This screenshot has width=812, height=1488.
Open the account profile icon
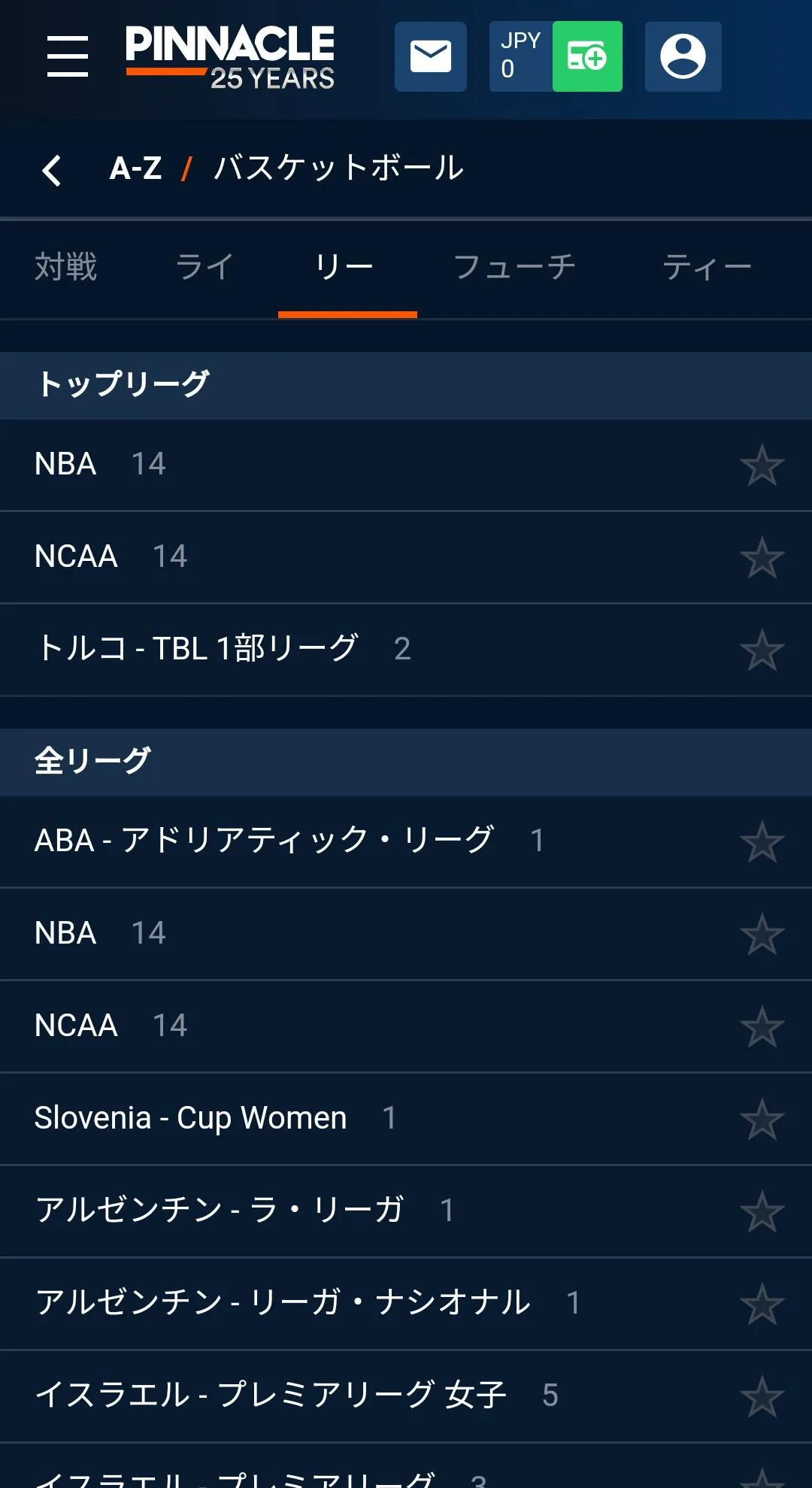click(683, 56)
